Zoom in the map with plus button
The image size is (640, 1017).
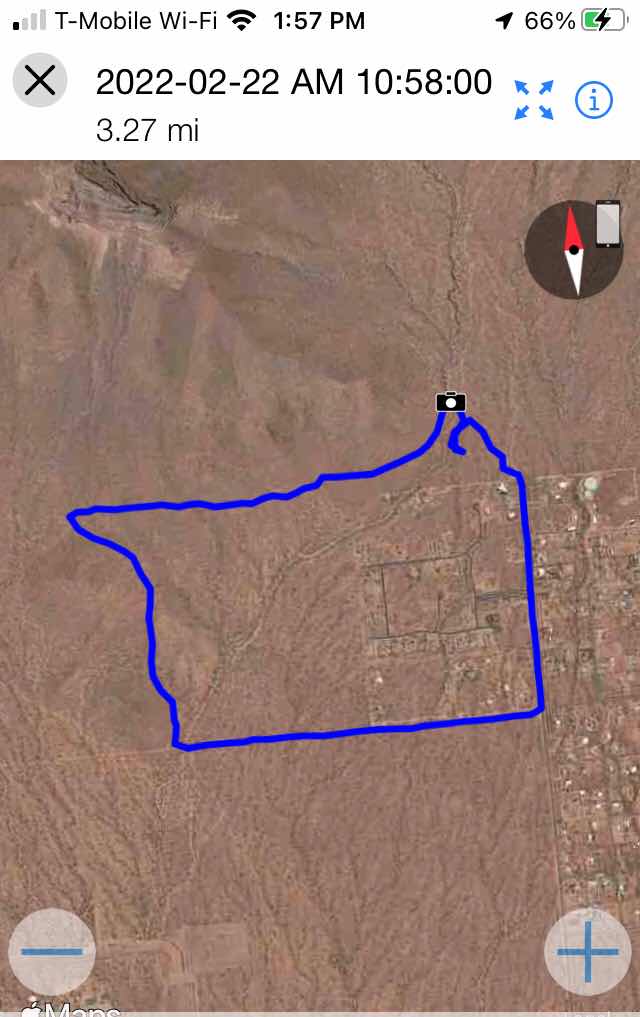[x=587, y=951]
